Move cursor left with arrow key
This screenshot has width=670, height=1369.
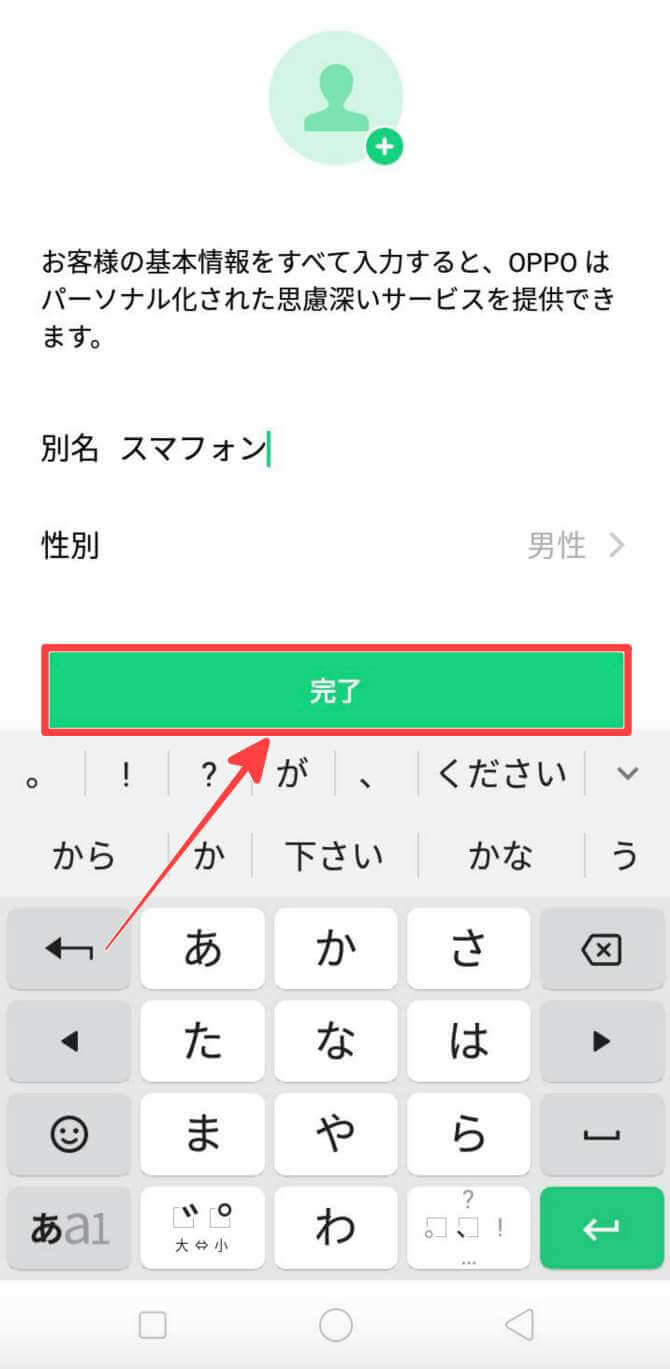pos(69,1042)
